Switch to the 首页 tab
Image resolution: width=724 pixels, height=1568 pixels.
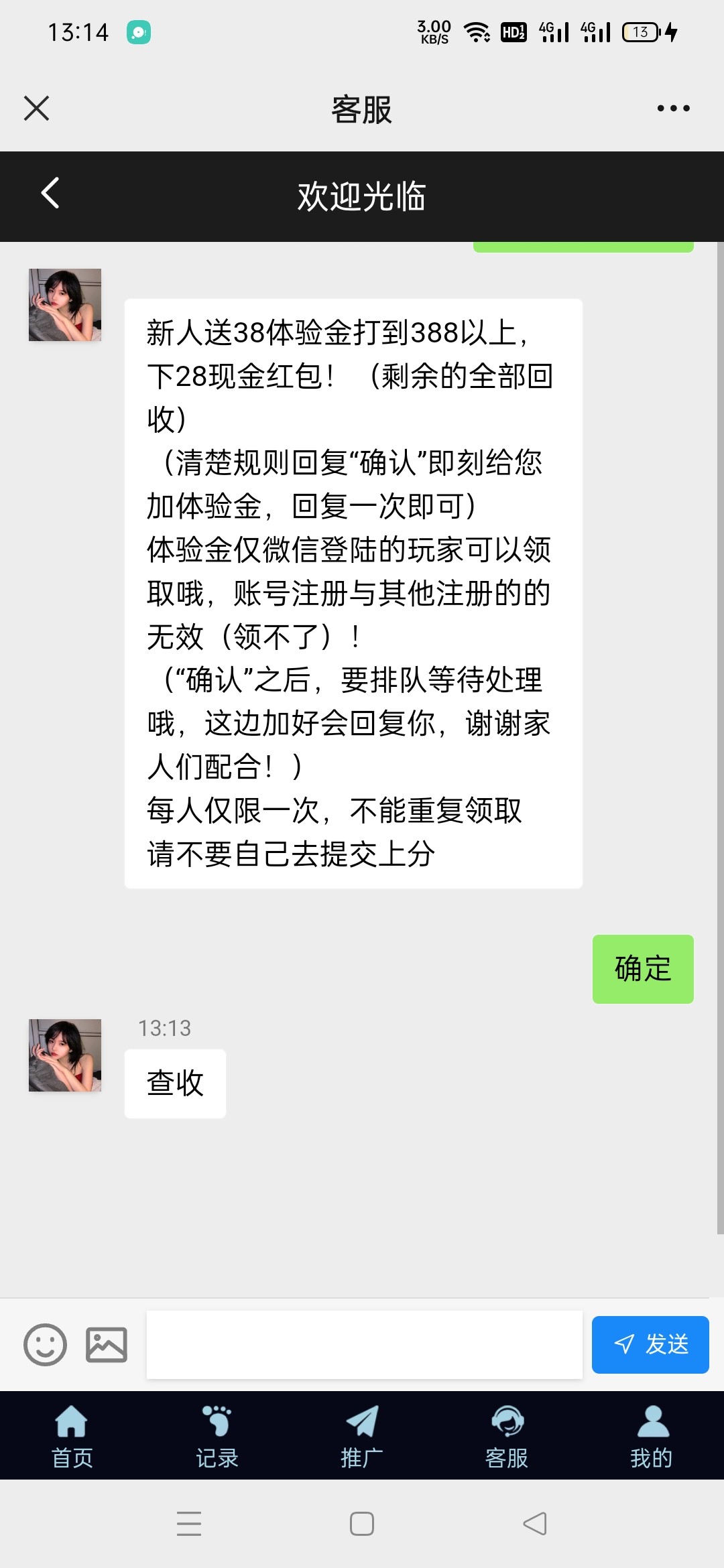click(x=72, y=1436)
